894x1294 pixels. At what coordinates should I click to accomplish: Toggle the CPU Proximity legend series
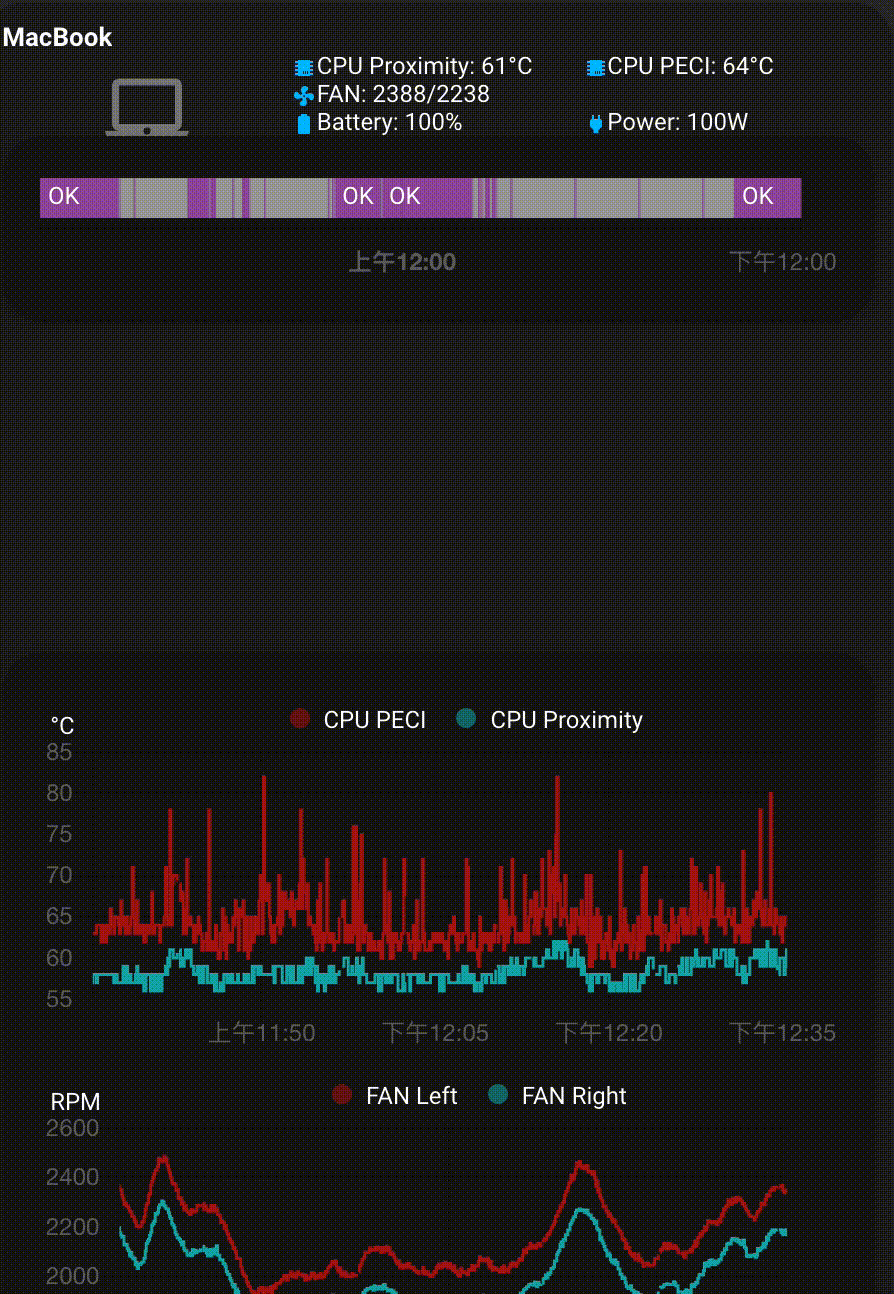pos(549,720)
